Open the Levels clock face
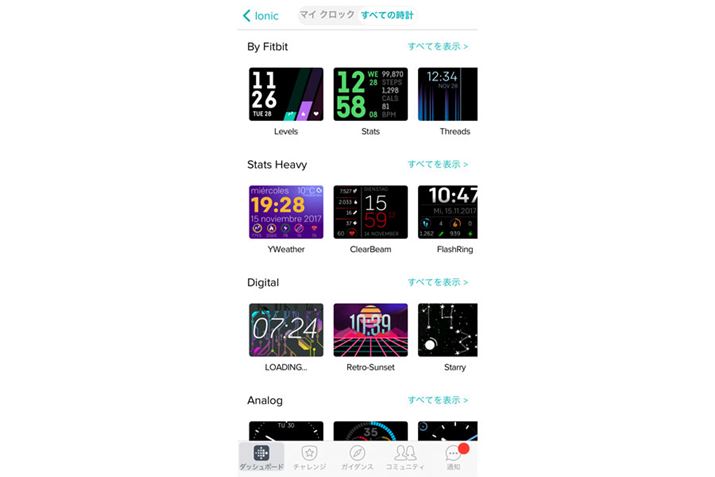Viewport: 715px width, 477px height. coord(285,94)
